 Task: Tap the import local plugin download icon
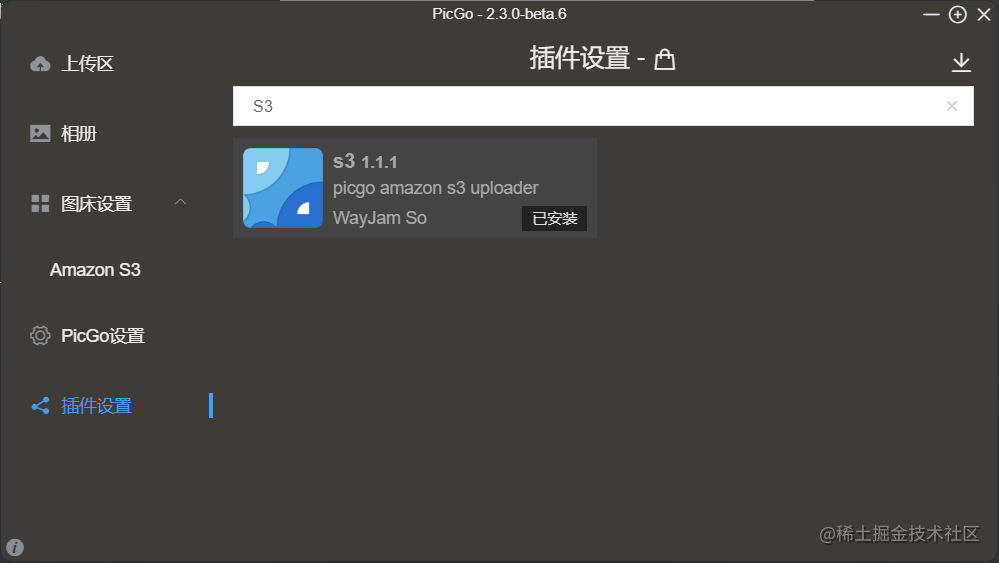[961, 63]
